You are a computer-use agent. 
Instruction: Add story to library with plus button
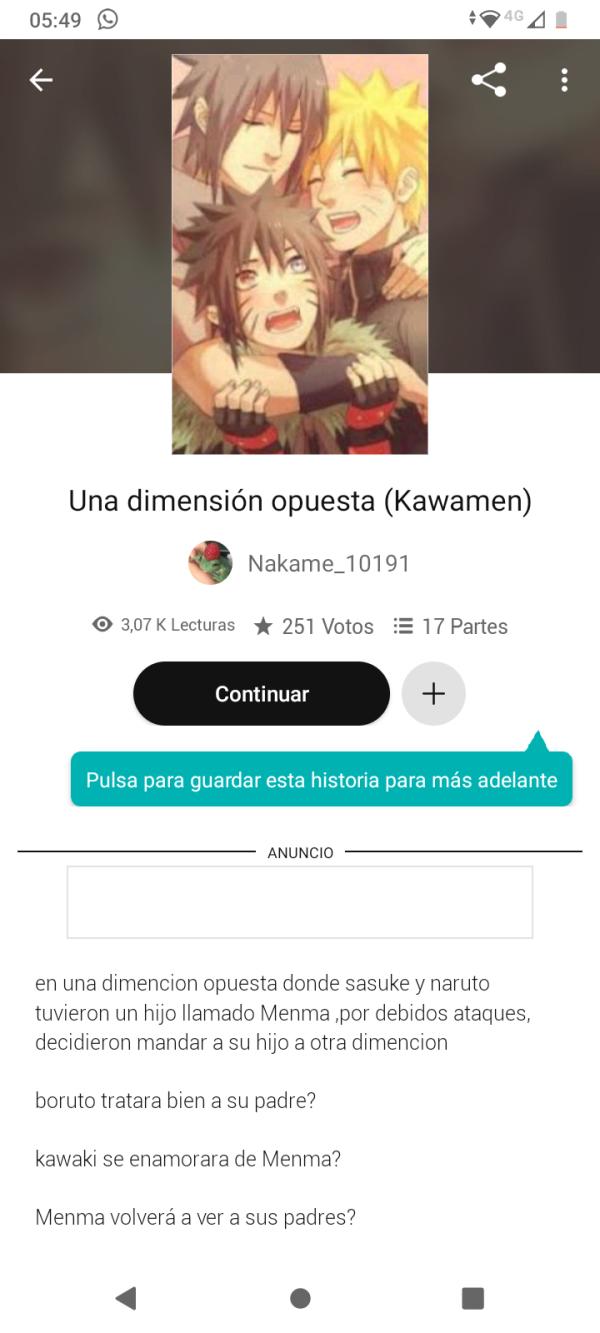click(433, 694)
